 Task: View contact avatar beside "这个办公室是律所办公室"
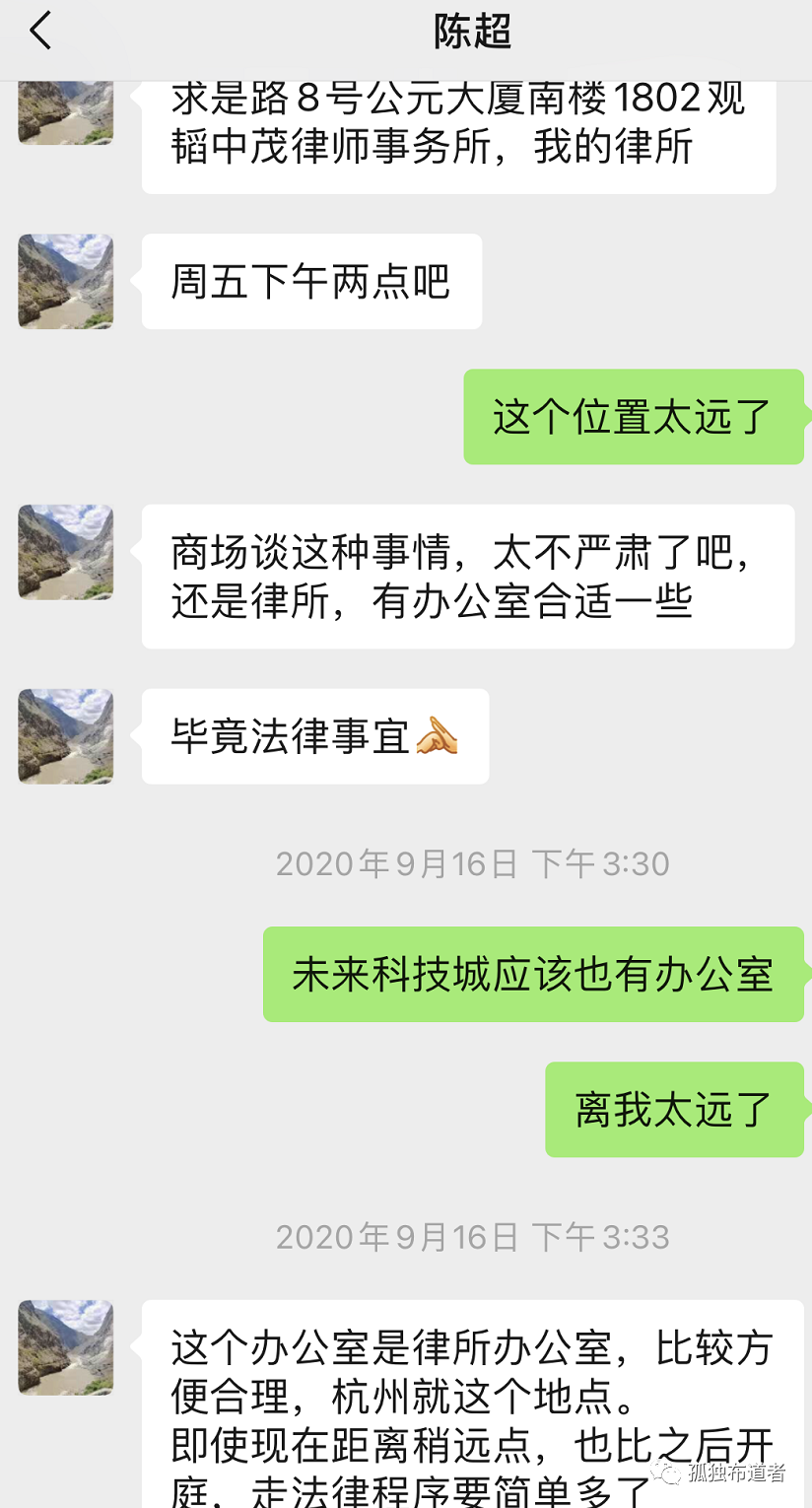click(66, 1347)
